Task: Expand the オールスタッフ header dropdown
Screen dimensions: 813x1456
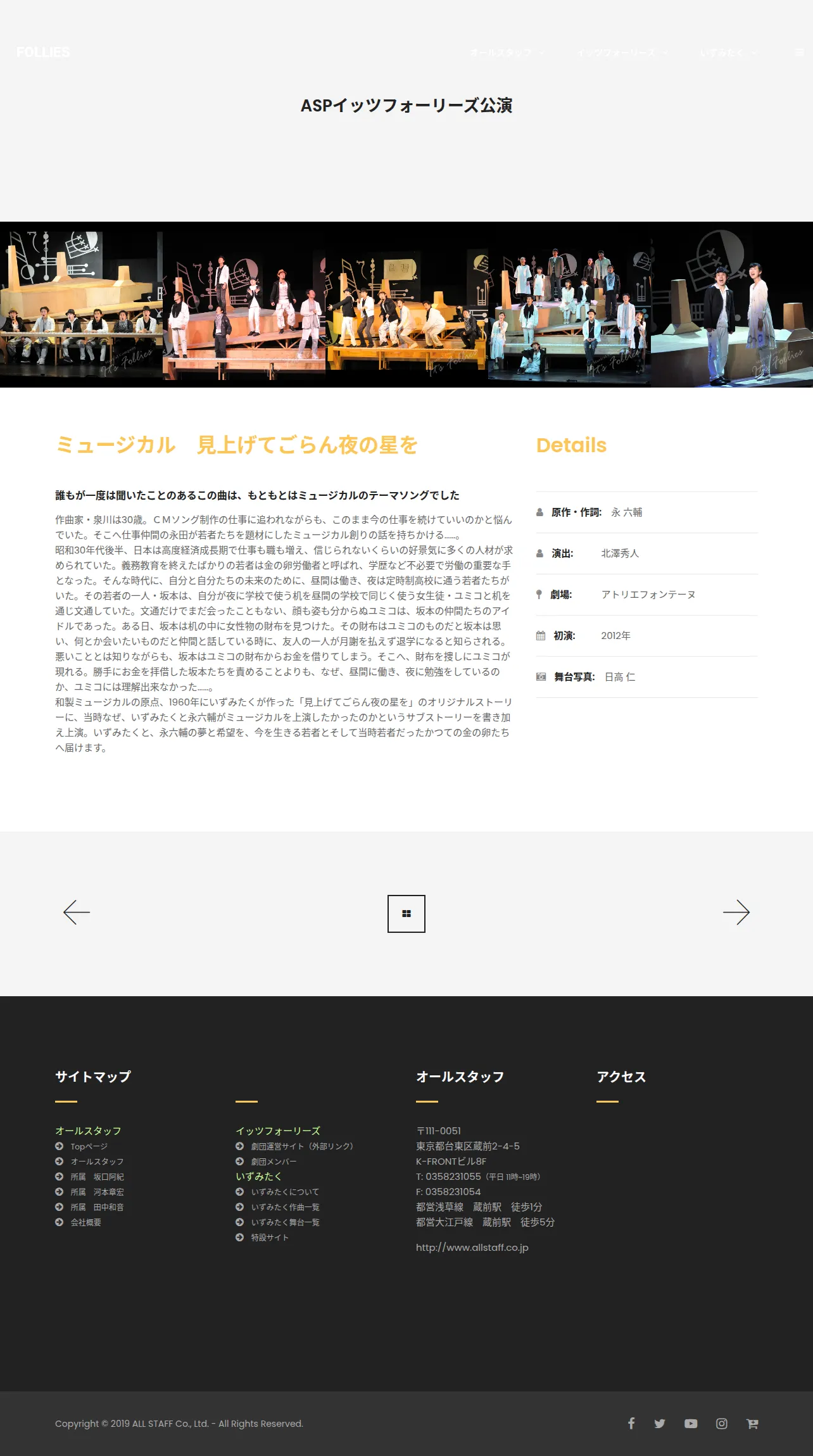Action: pos(507,53)
